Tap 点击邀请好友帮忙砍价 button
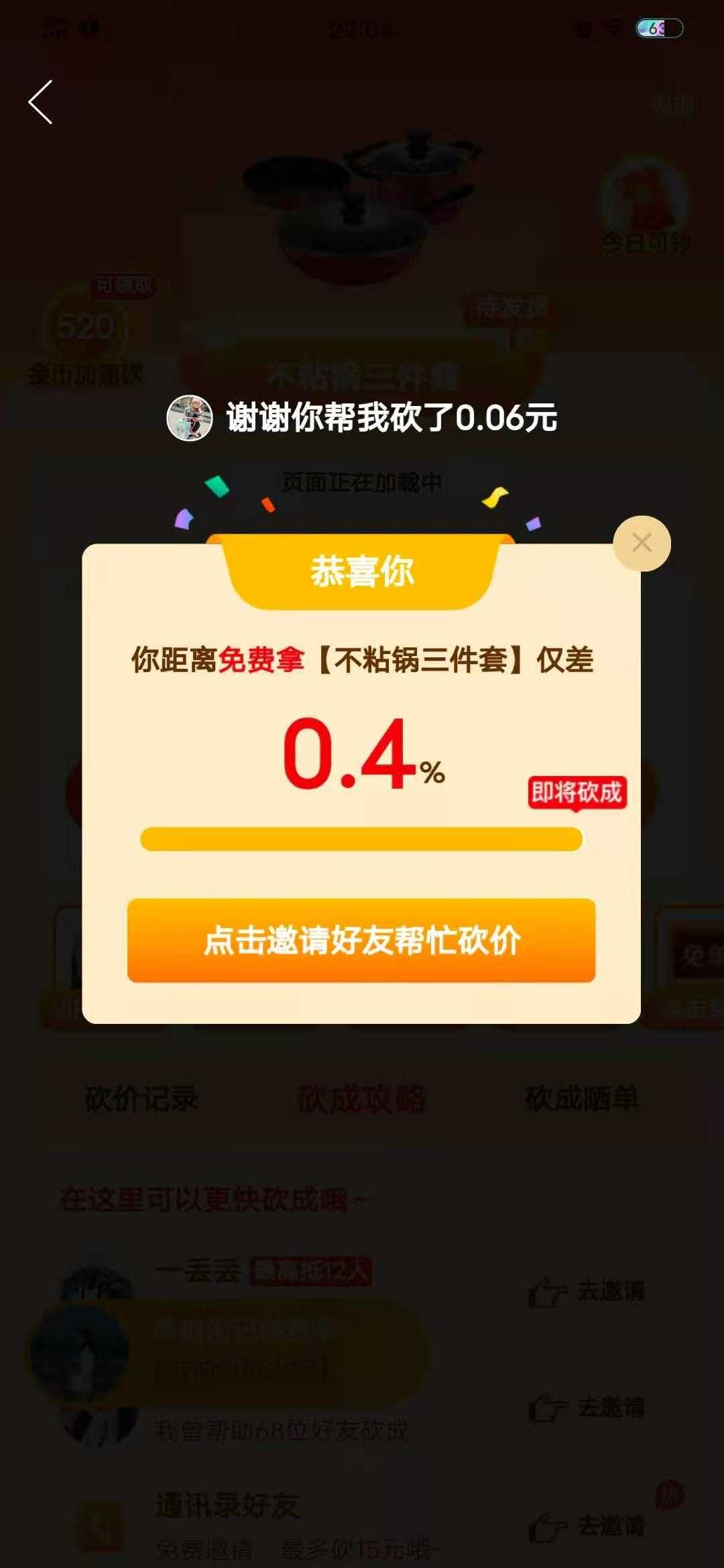Image resolution: width=724 pixels, height=1568 pixels. pyautogui.click(x=361, y=939)
